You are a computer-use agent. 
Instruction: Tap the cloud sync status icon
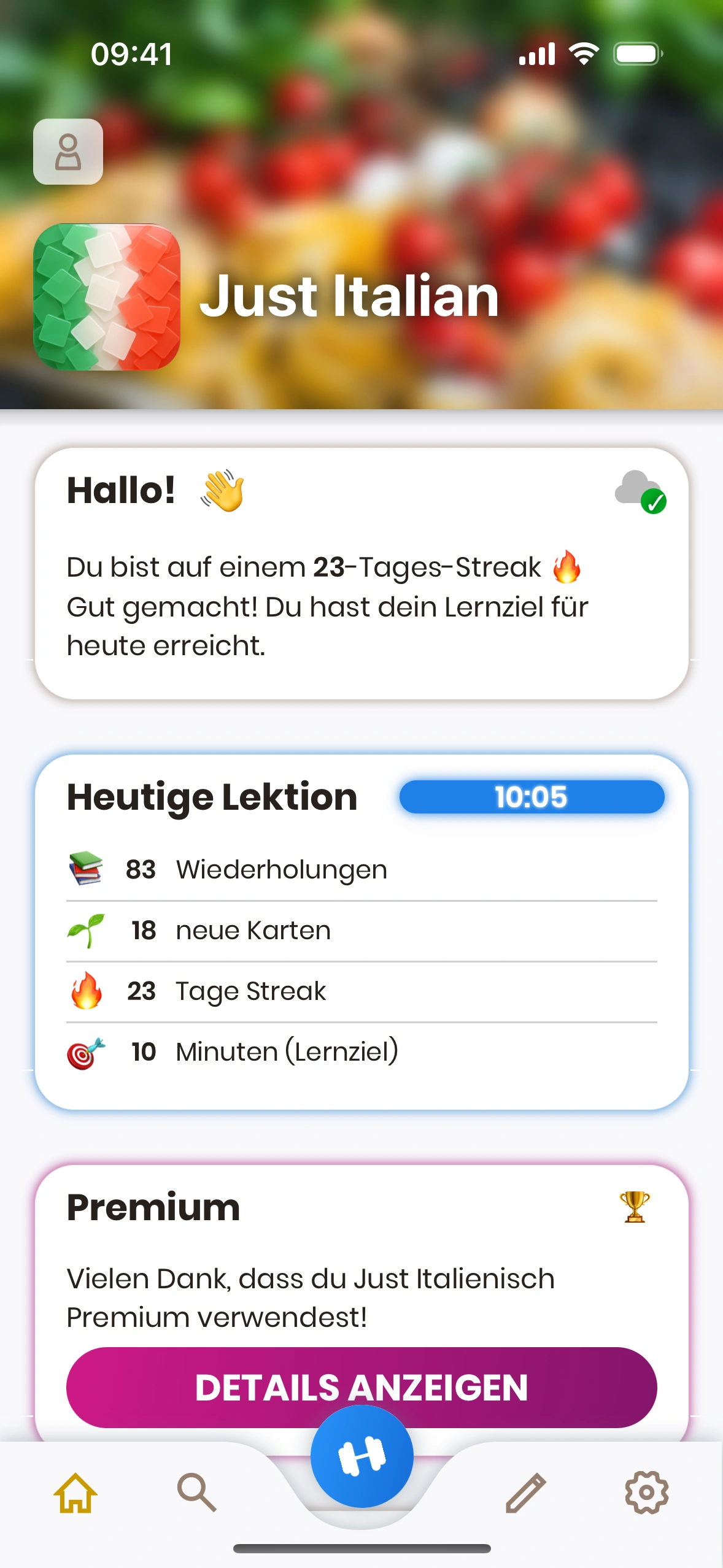coord(640,491)
